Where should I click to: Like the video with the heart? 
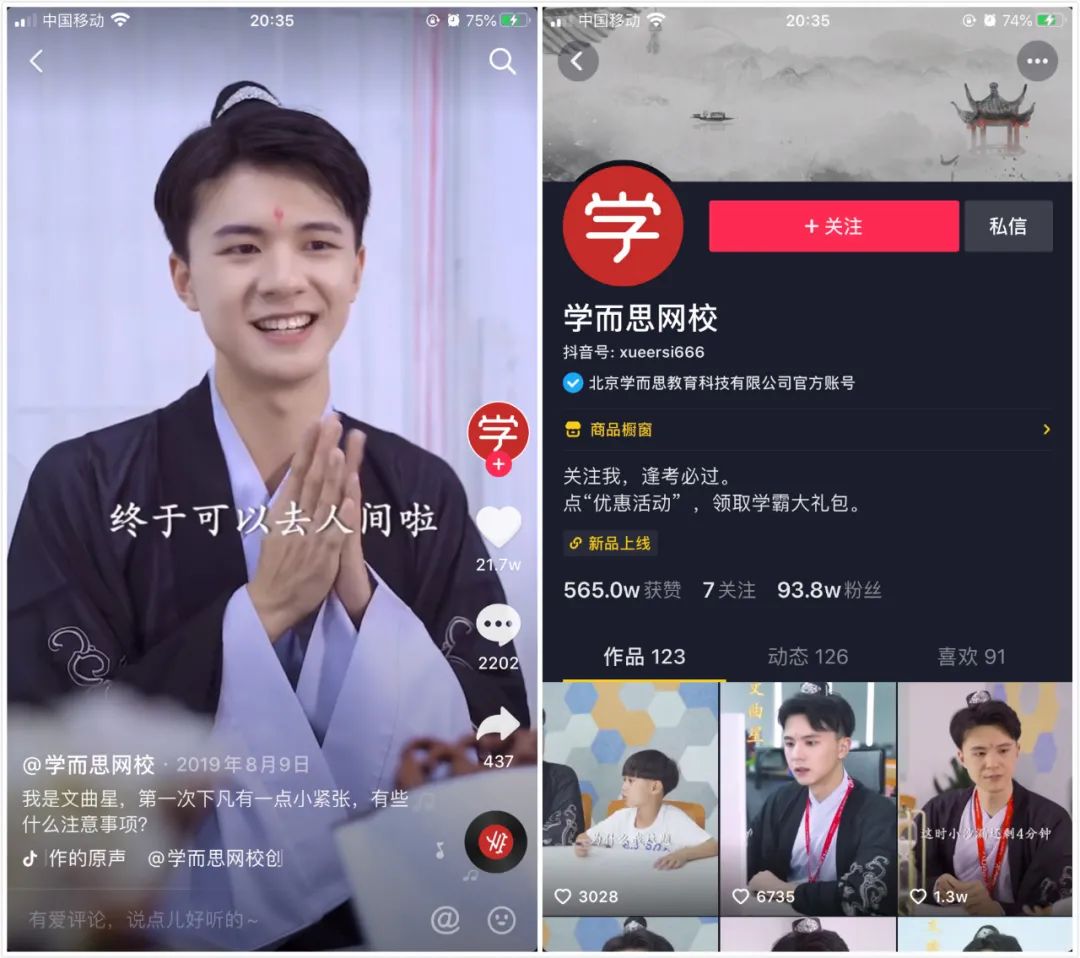[498, 528]
